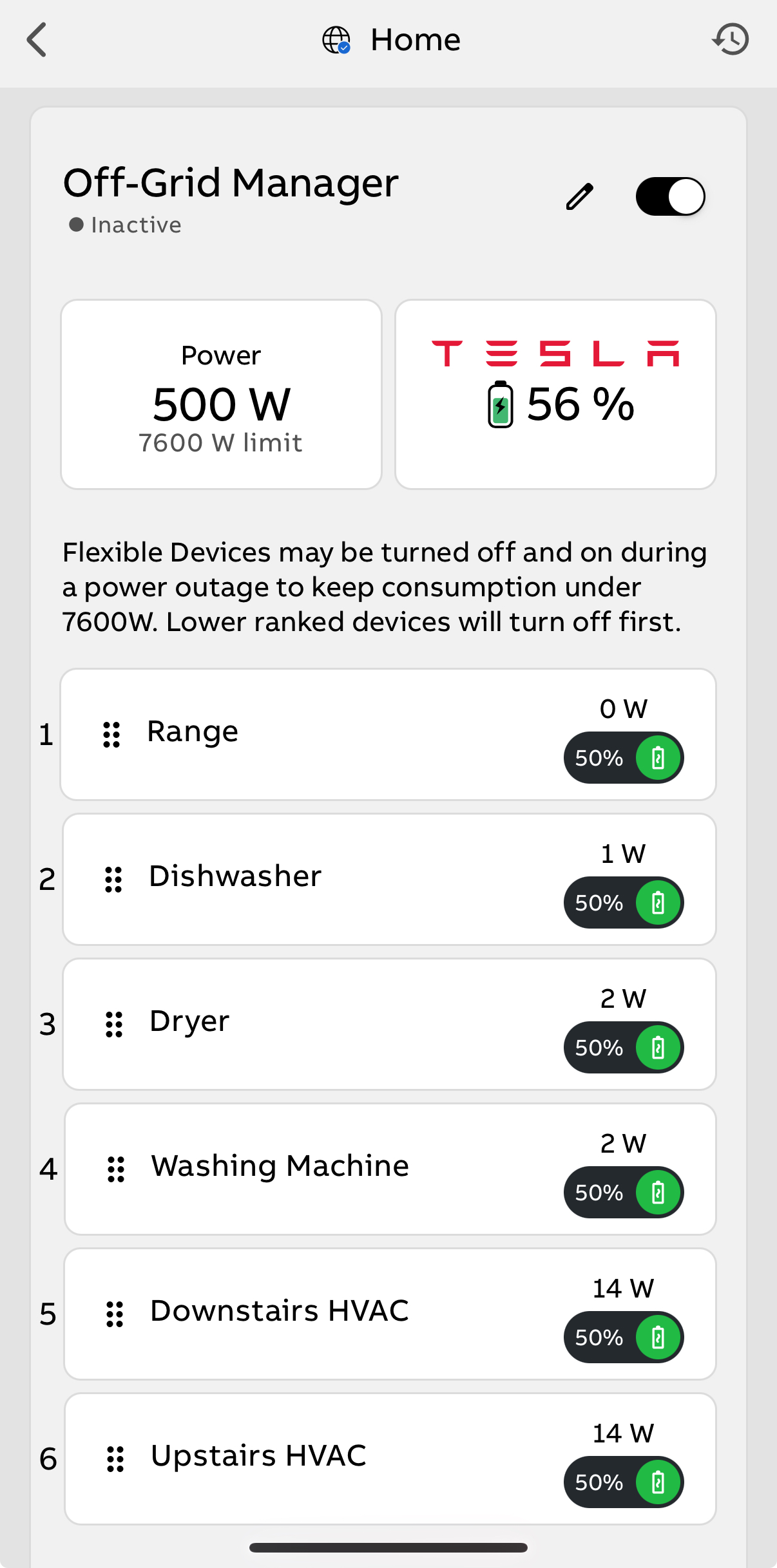Open the Tesla battery 56 % card
The width and height of the screenshot is (777, 1568).
[x=555, y=394]
